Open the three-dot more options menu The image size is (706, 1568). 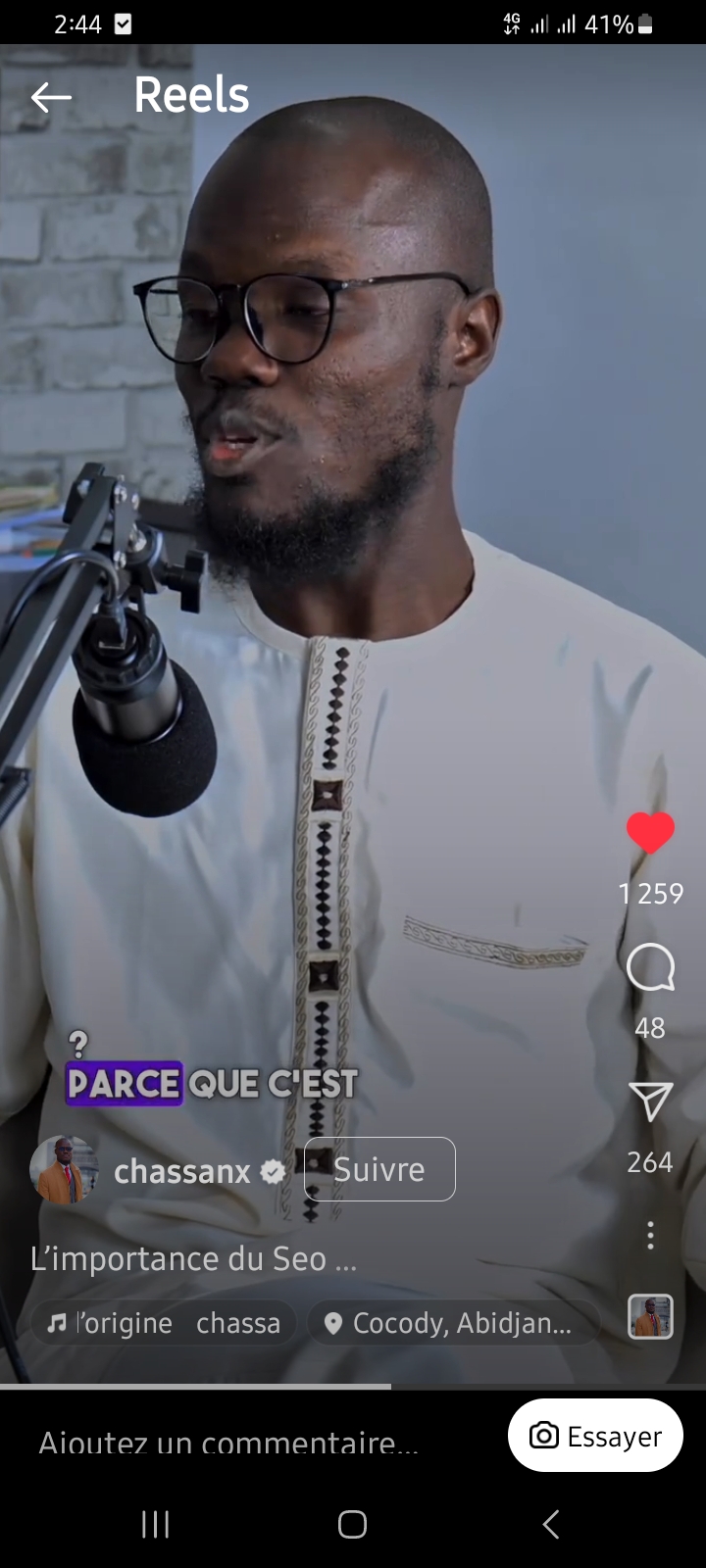click(650, 1235)
